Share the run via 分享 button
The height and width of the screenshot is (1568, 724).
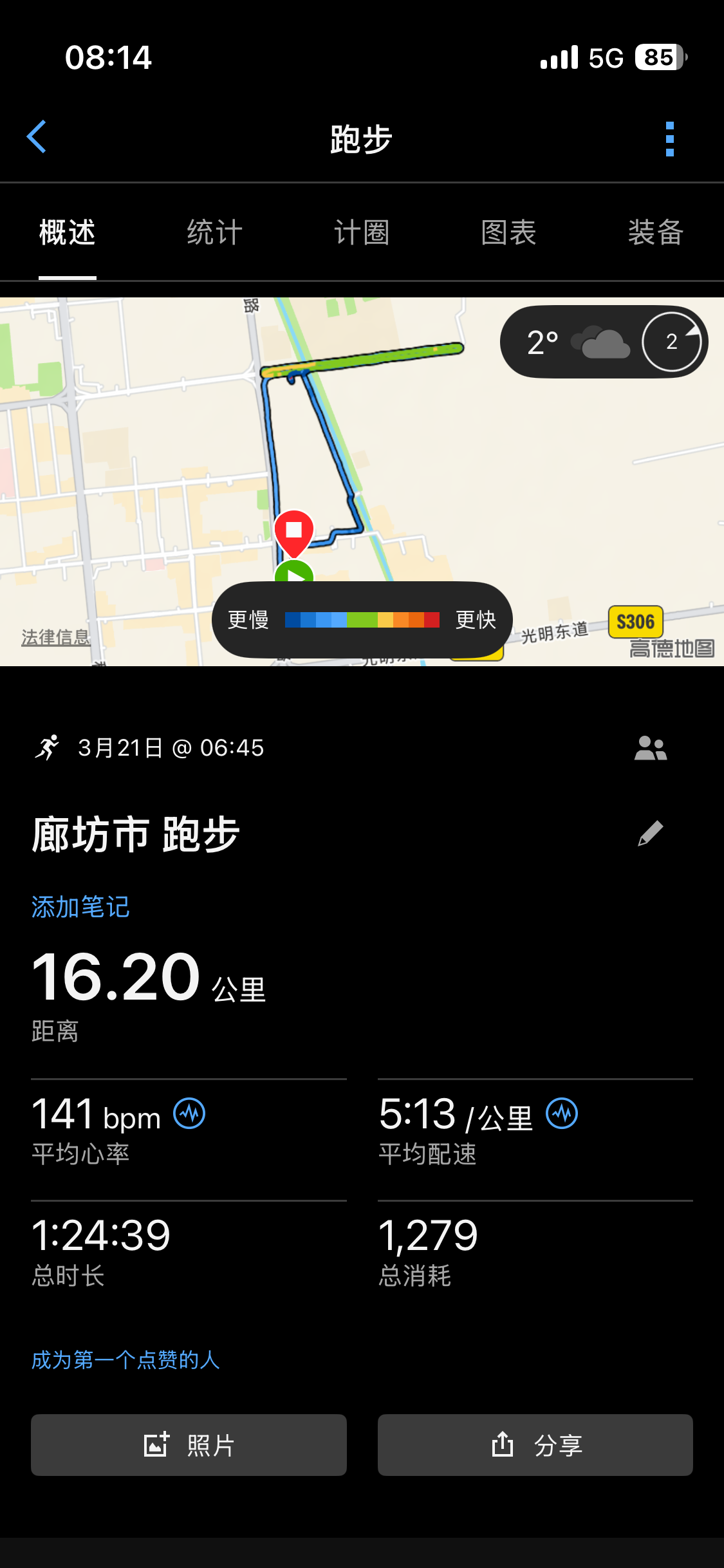pyautogui.click(x=535, y=1445)
